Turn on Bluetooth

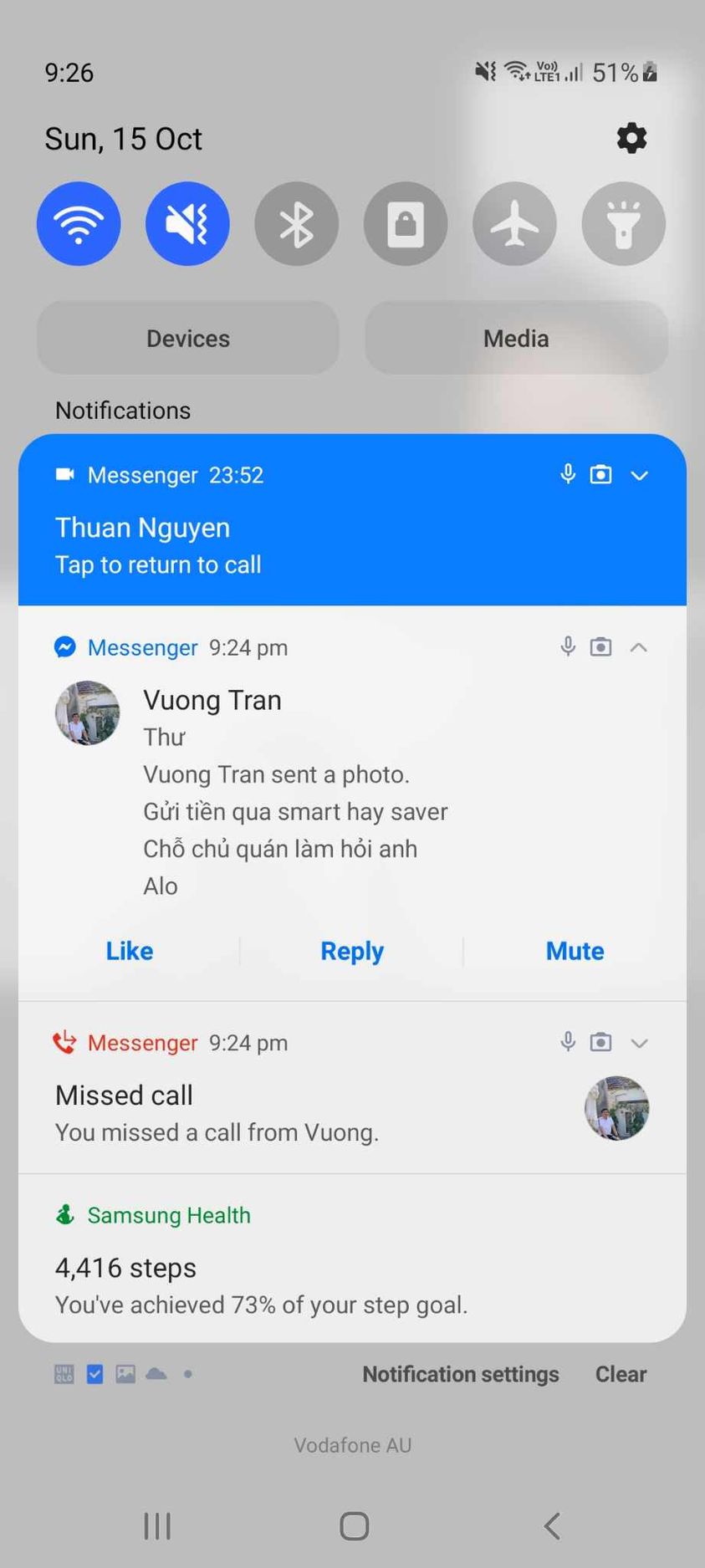coord(296,224)
